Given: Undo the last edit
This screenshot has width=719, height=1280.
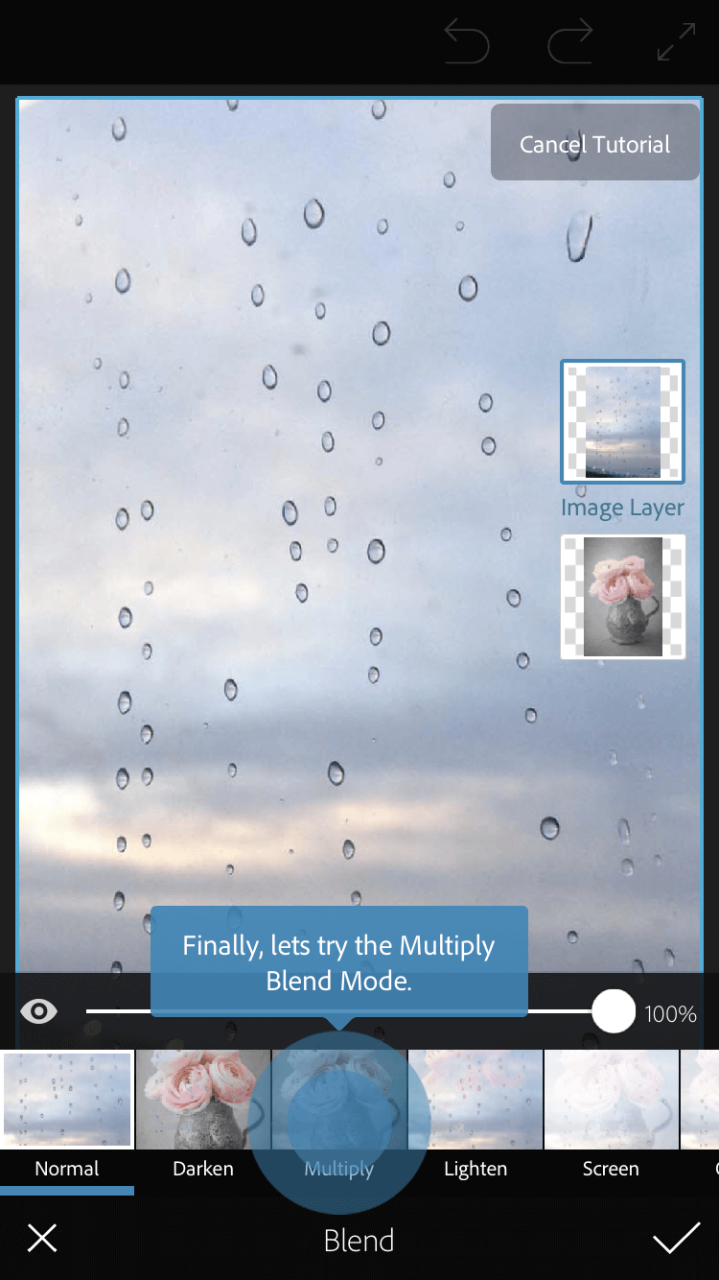Looking at the screenshot, I should 467,44.
